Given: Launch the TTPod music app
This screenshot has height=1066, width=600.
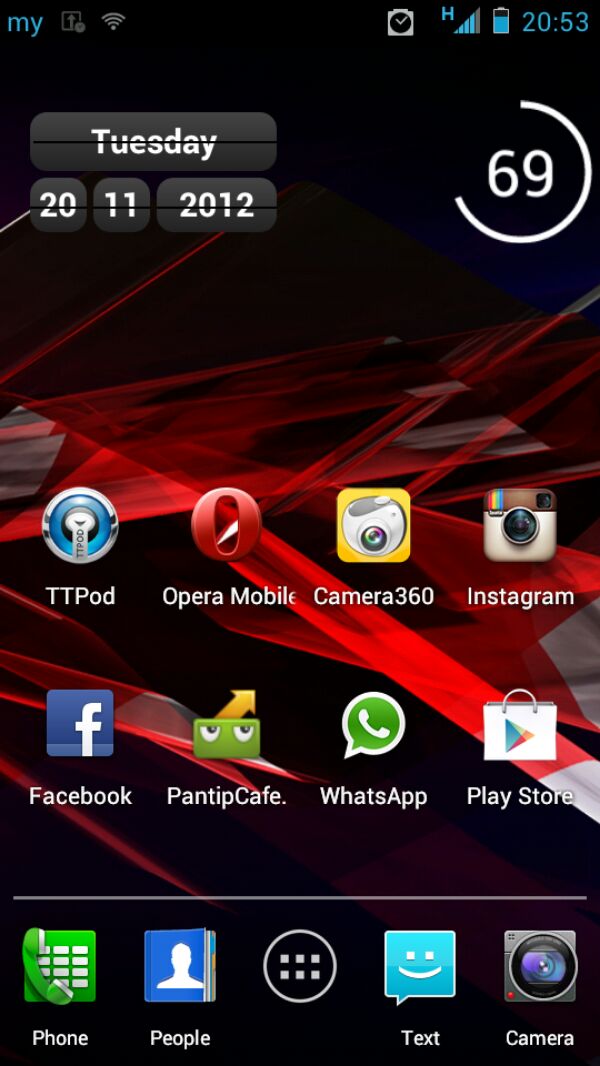Looking at the screenshot, I should (80, 526).
